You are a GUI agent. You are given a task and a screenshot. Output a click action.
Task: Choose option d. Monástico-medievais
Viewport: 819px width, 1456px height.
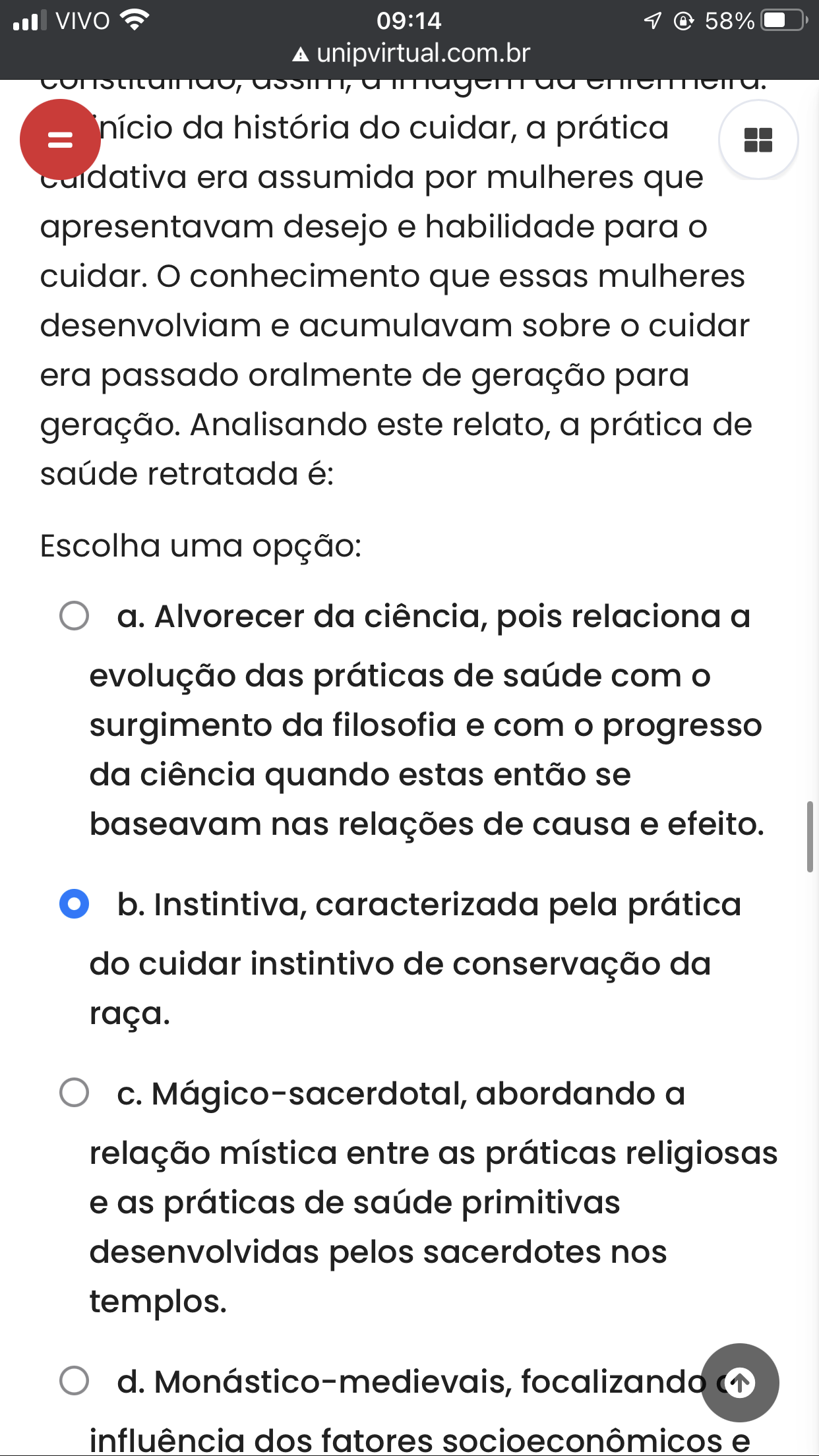(x=74, y=1381)
